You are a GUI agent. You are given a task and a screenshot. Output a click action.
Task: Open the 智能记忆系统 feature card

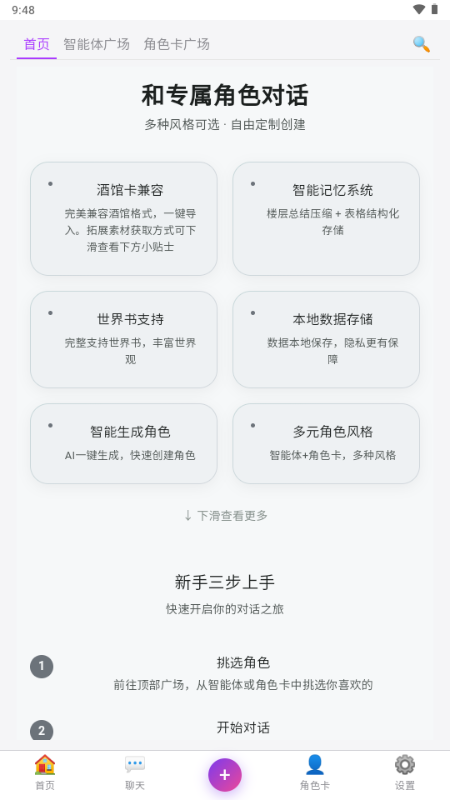(x=326, y=219)
